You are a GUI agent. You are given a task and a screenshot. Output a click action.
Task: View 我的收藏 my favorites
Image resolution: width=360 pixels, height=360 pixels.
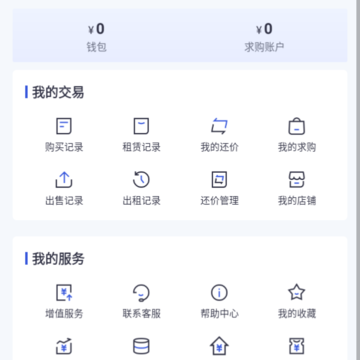tap(297, 301)
